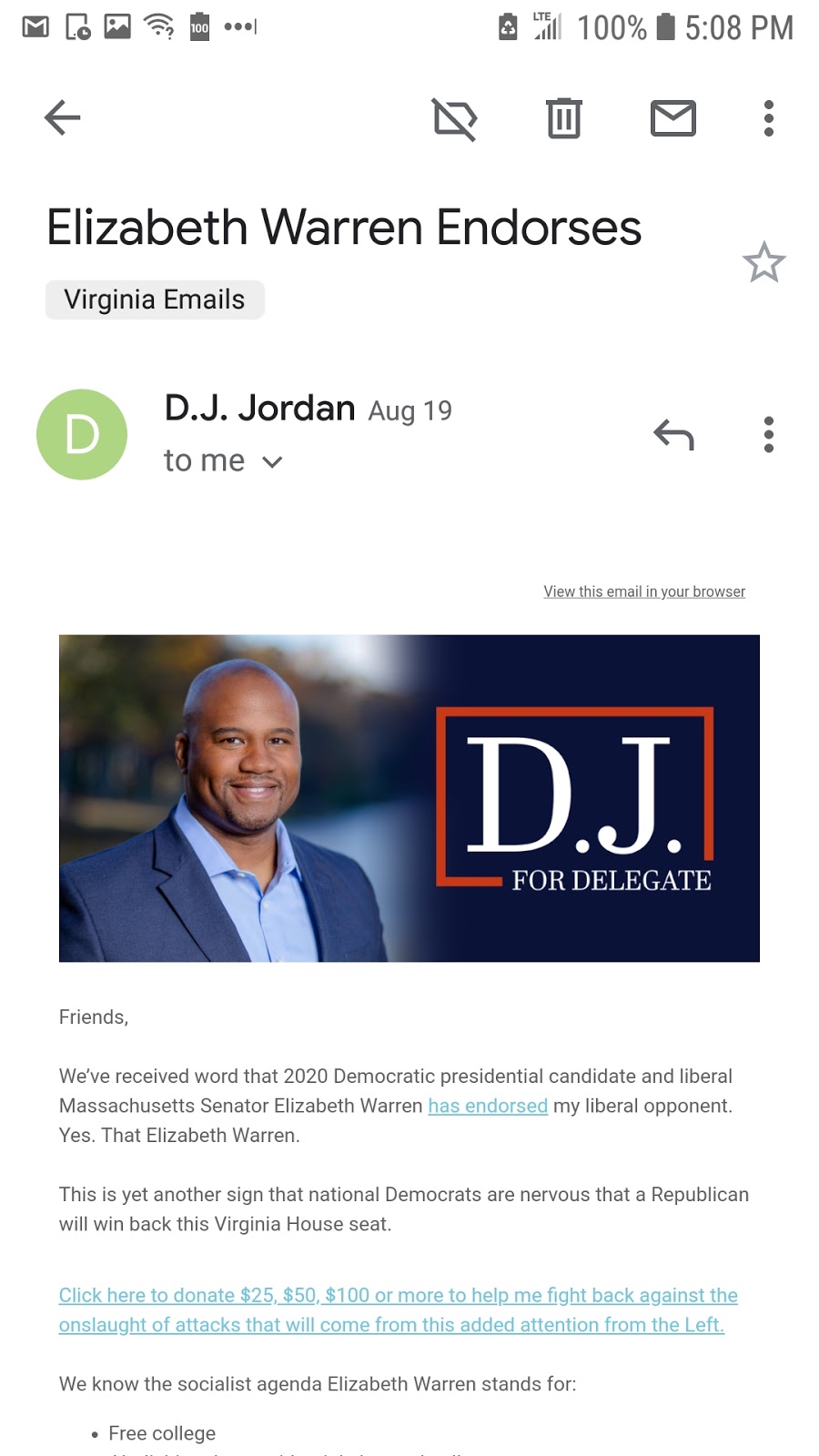Star the Elizabeth Warren Endorses email

click(763, 263)
